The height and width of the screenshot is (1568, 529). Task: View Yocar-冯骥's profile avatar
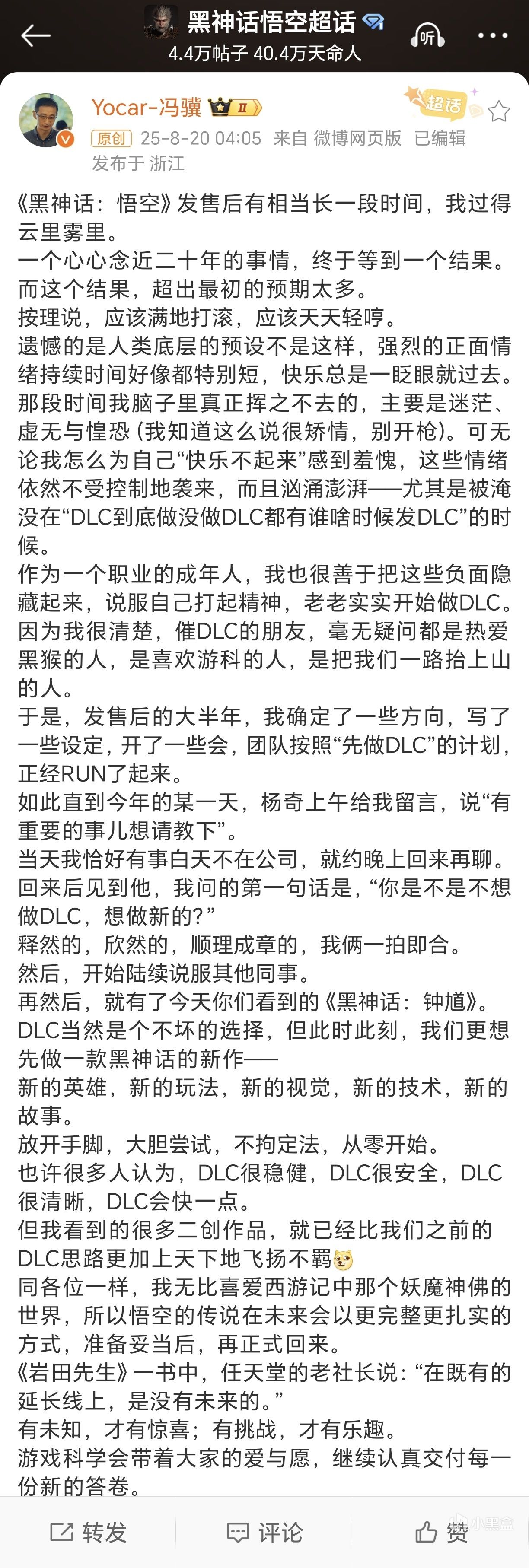pos(46,120)
